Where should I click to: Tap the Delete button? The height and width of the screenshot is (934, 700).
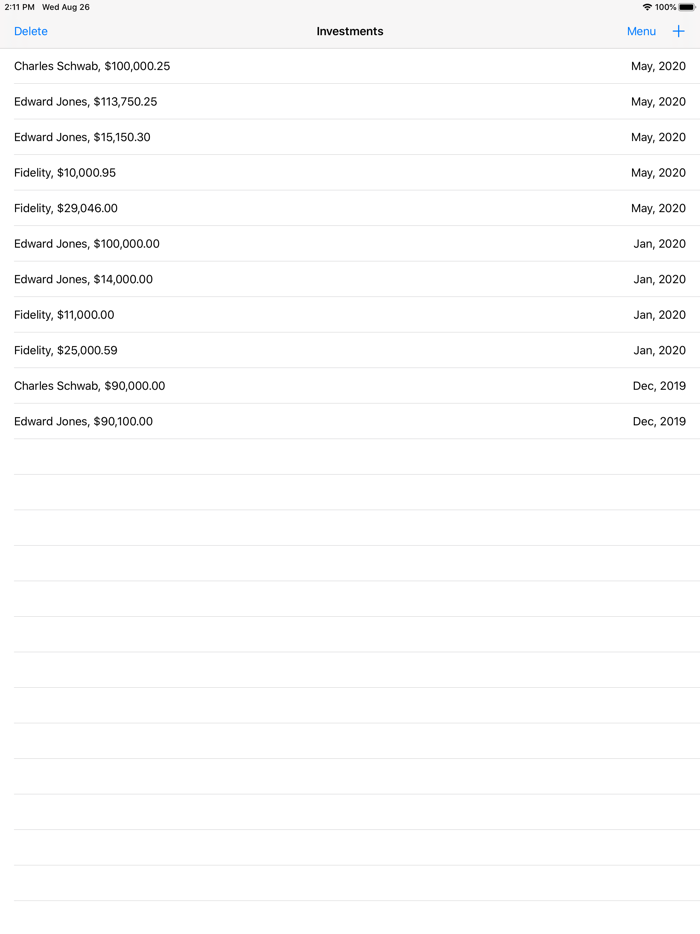(31, 32)
